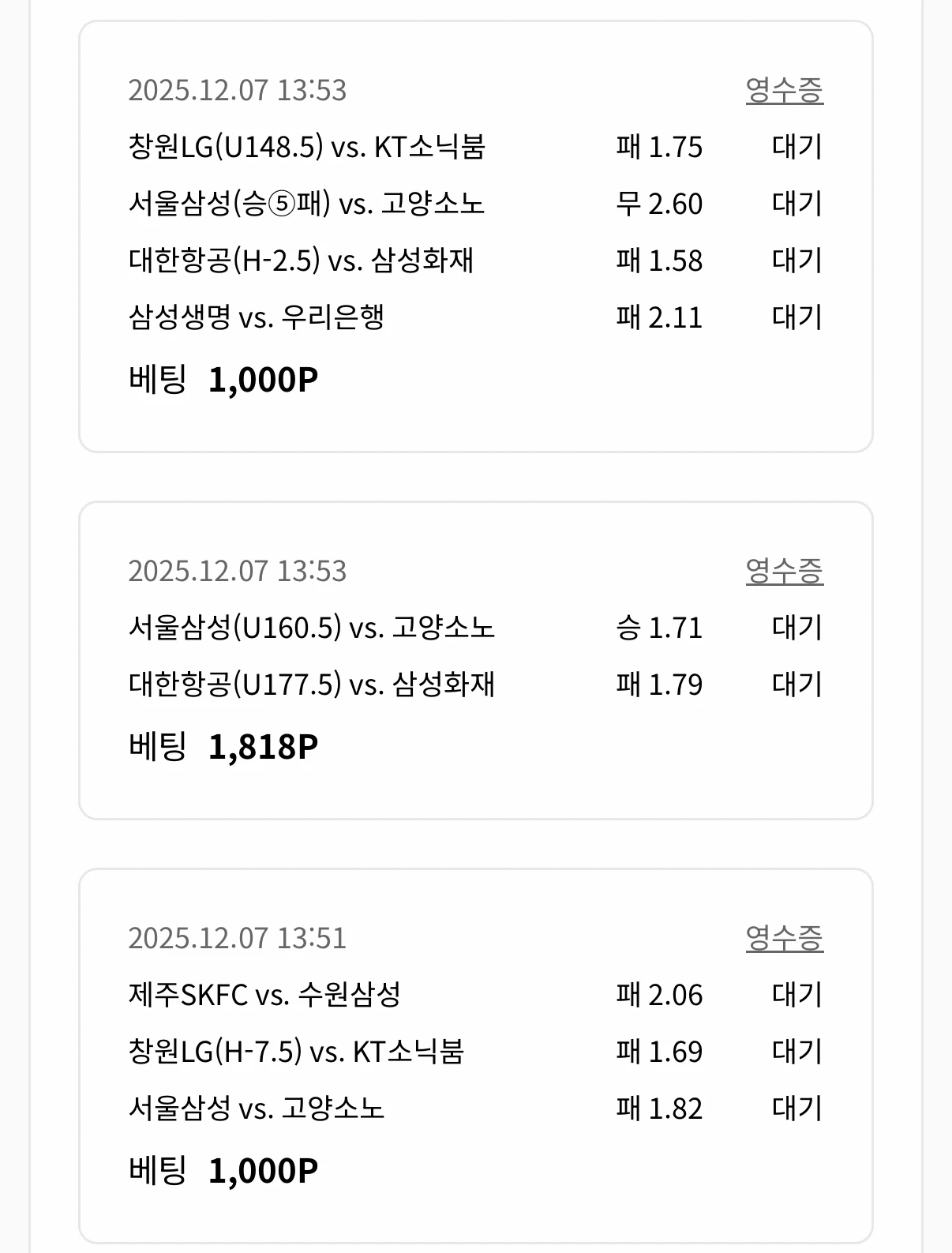Open the 영수증 receipt for the 13:51 bet
Image resolution: width=952 pixels, height=1253 pixels.
pos(786,938)
